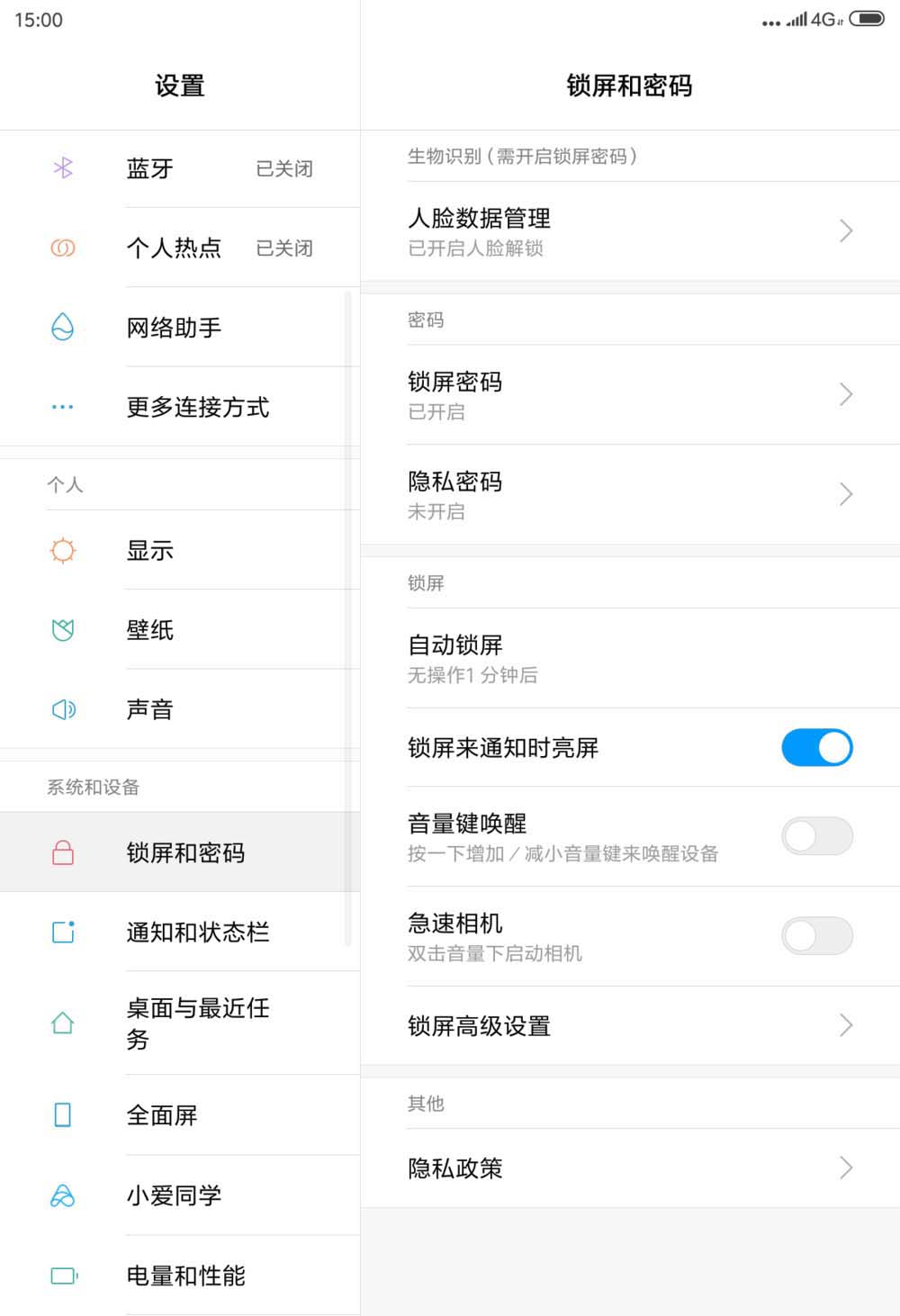The width and height of the screenshot is (900, 1316).
Task: Open 锁屏高级设置 advanced settings
Action: pyautogui.click(x=630, y=1025)
